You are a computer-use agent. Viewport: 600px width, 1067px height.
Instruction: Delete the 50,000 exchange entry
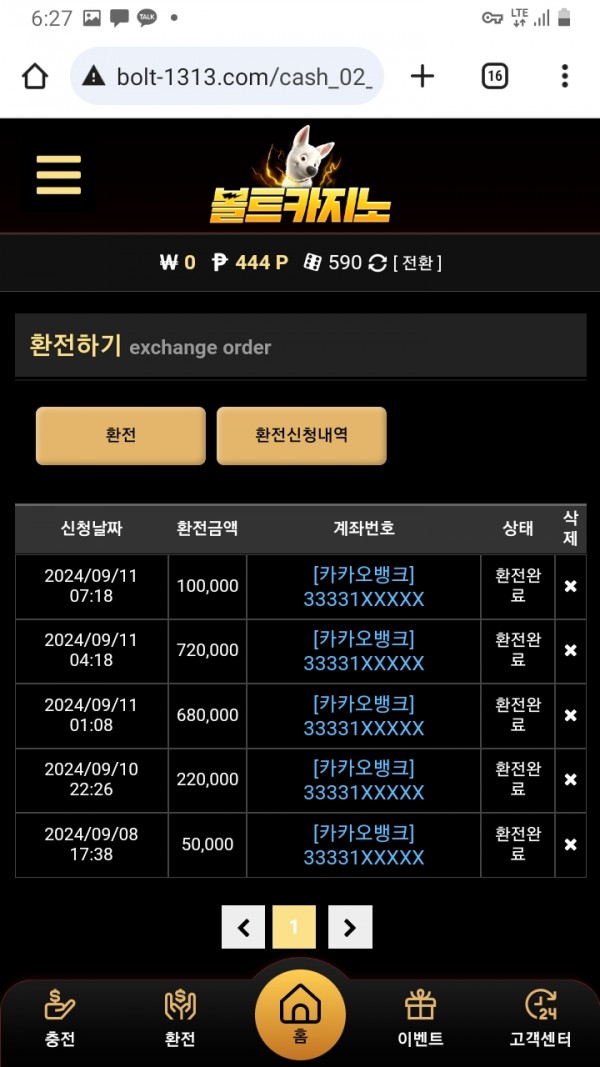click(571, 844)
